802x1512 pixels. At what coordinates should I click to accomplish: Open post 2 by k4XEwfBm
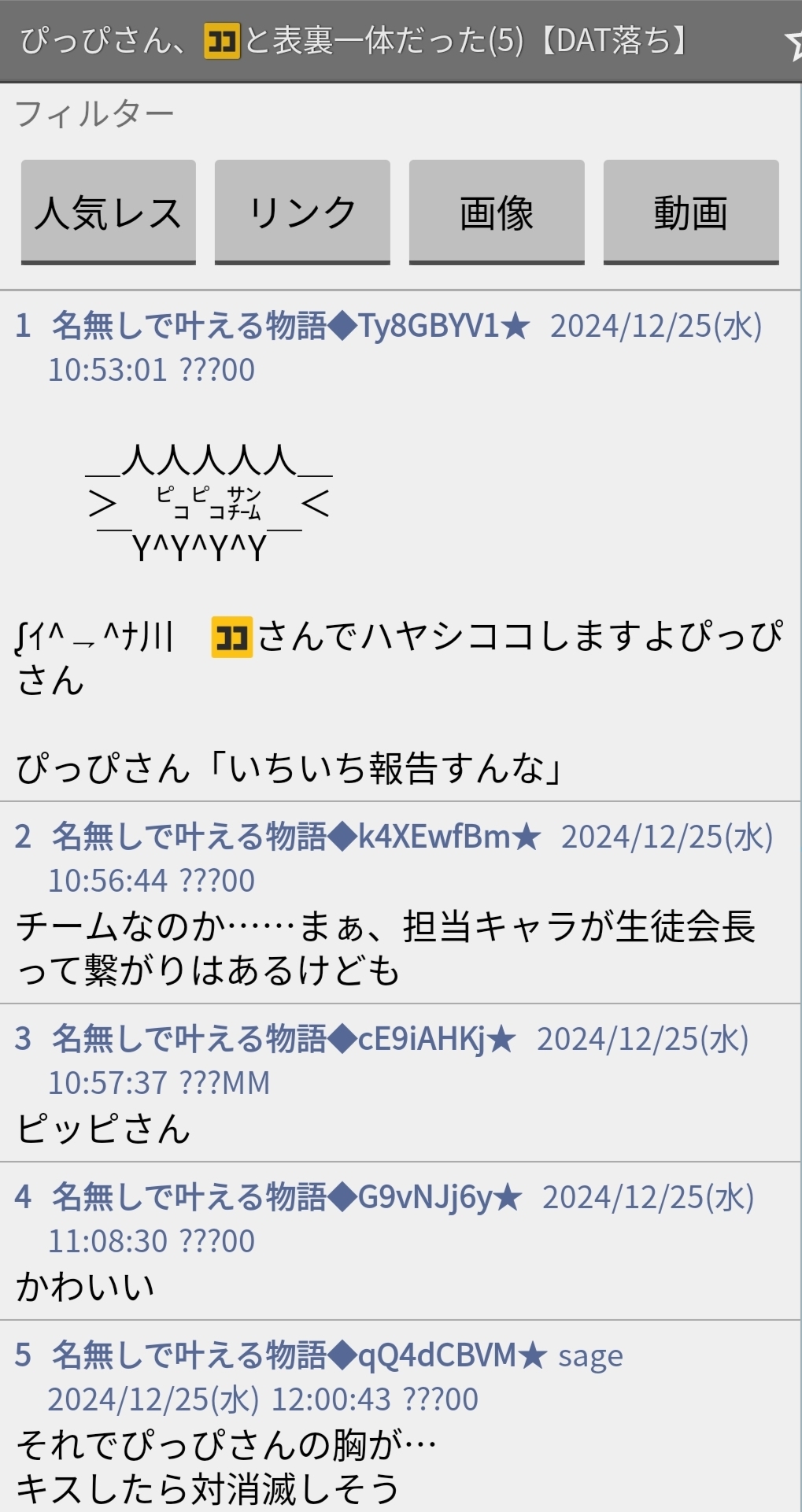pos(401,903)
